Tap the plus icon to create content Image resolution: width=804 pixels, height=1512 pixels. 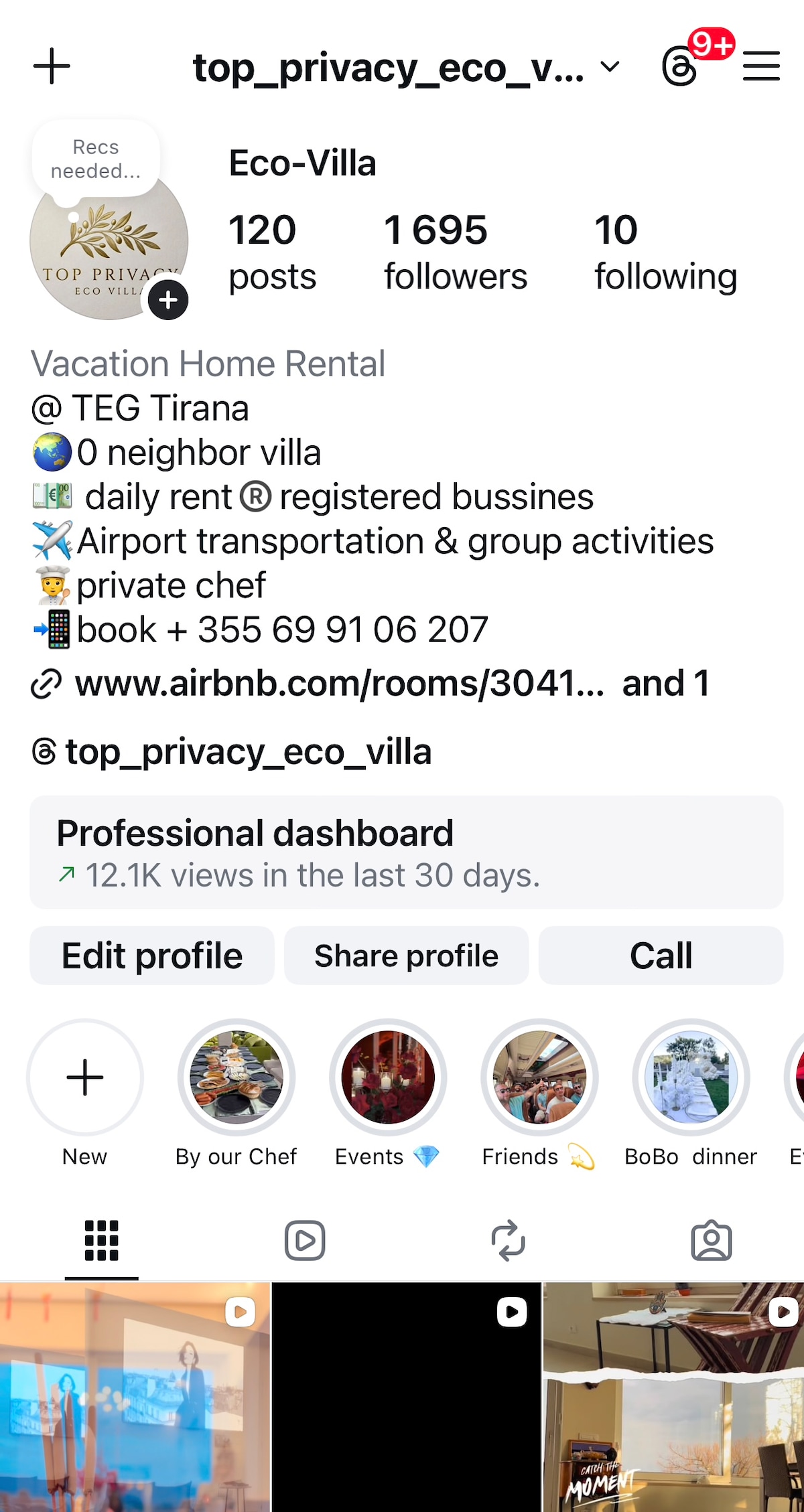(52, 66)
